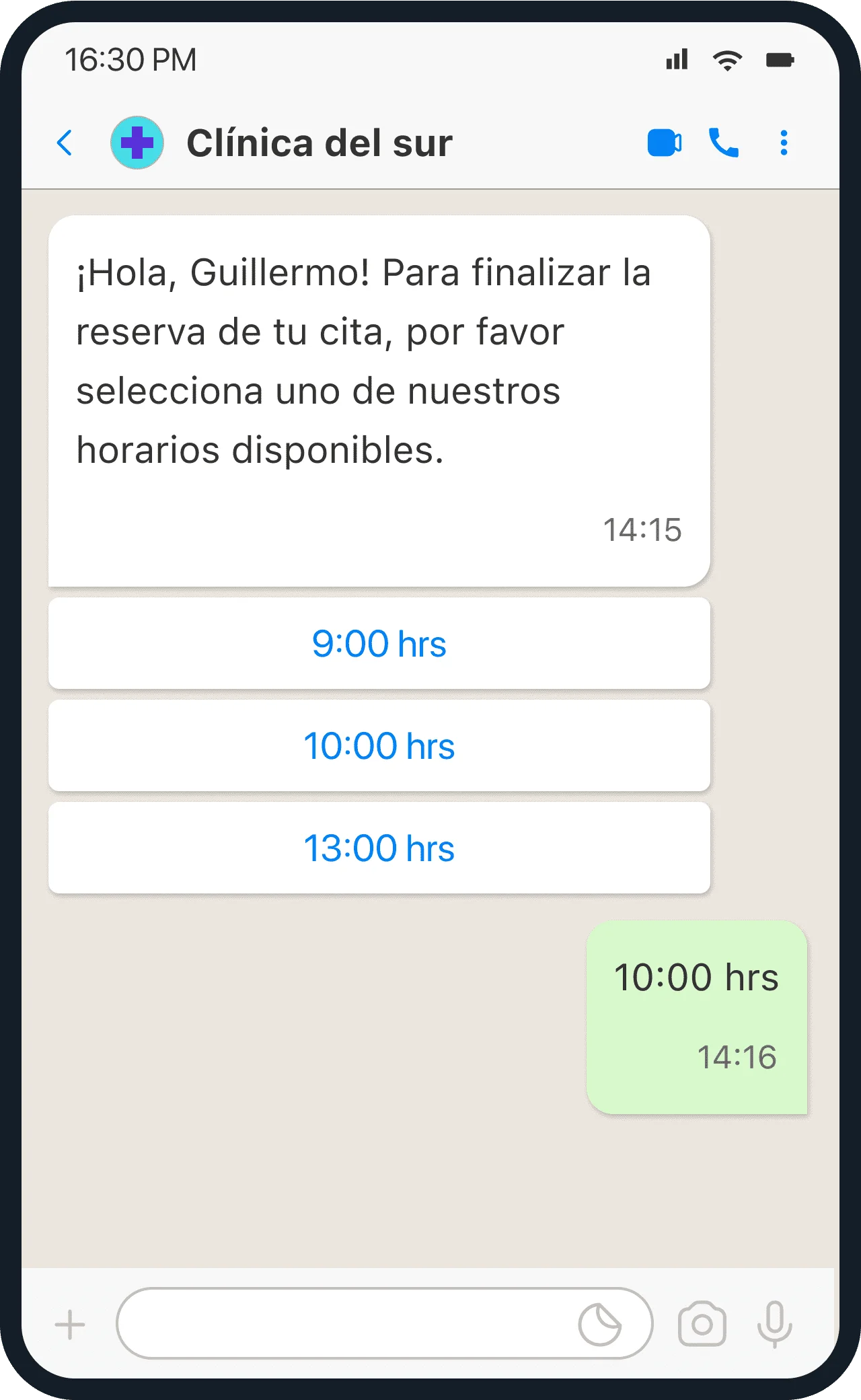Choose the 10:00 hrs quick reply button
Viewport: 861px width, 1400px height.
[x=379, y=745]
